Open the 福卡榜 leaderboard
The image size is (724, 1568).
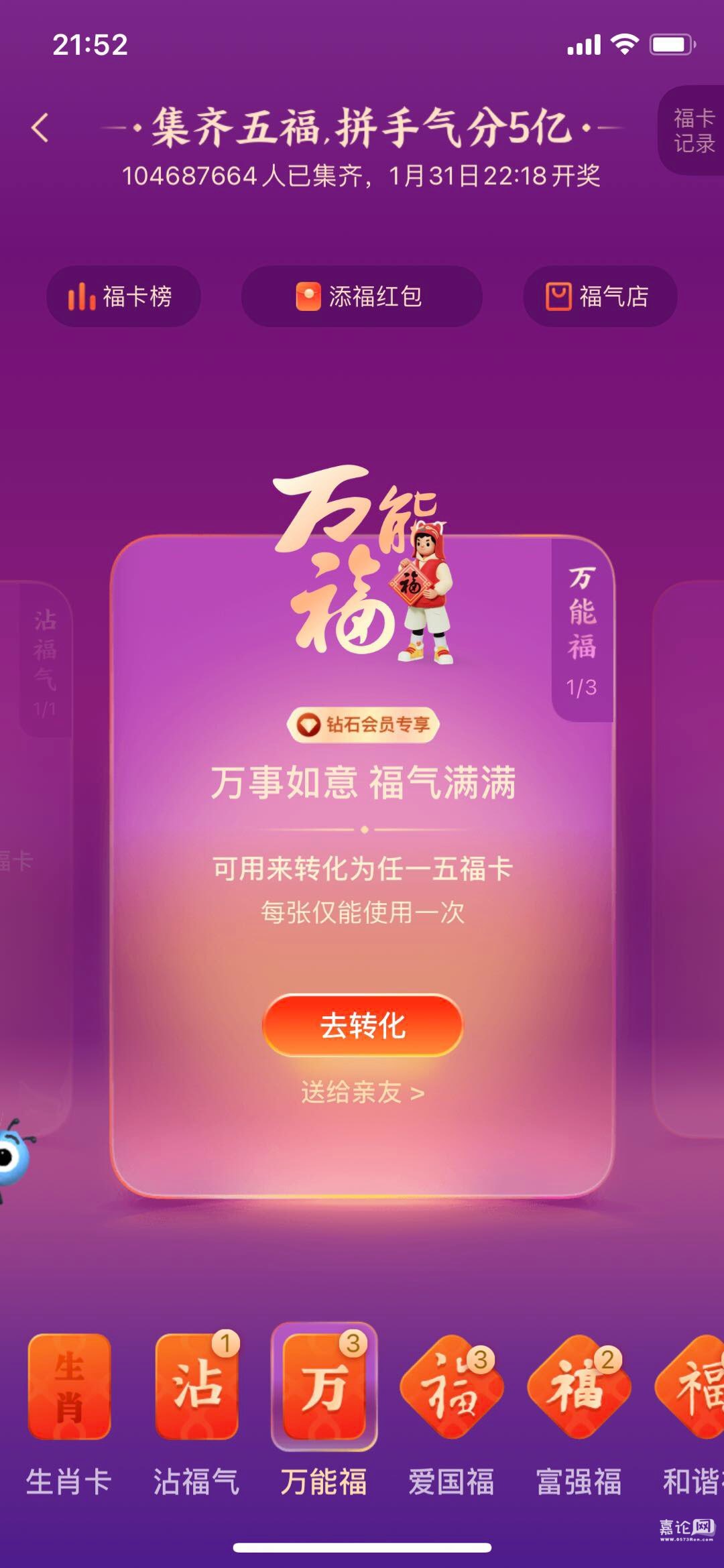123,296
